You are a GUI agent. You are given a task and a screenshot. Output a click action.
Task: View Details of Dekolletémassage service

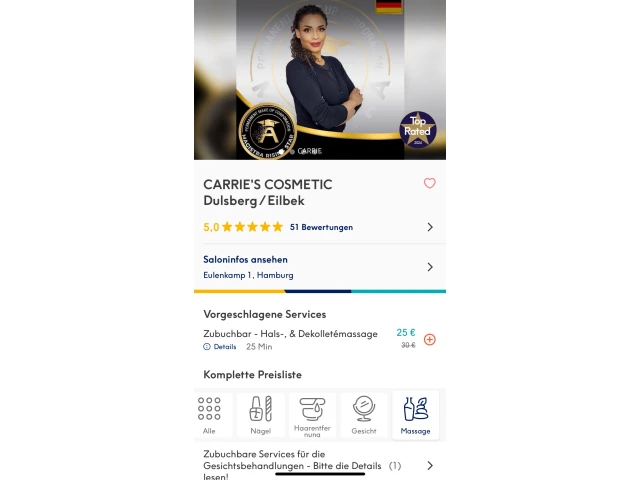[x=220, y=347]
